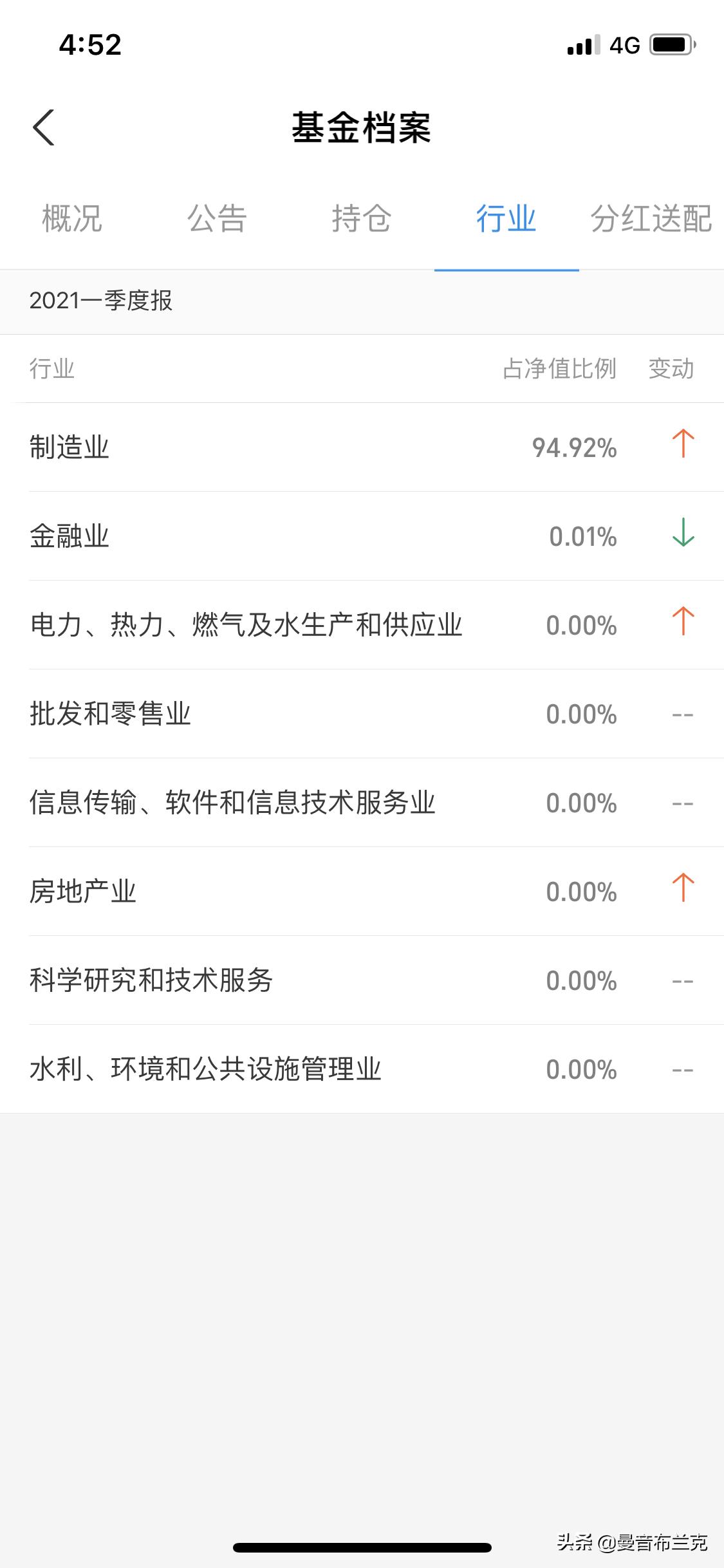
Task: Go back from 基金档案 page
Action: (43, 127)
